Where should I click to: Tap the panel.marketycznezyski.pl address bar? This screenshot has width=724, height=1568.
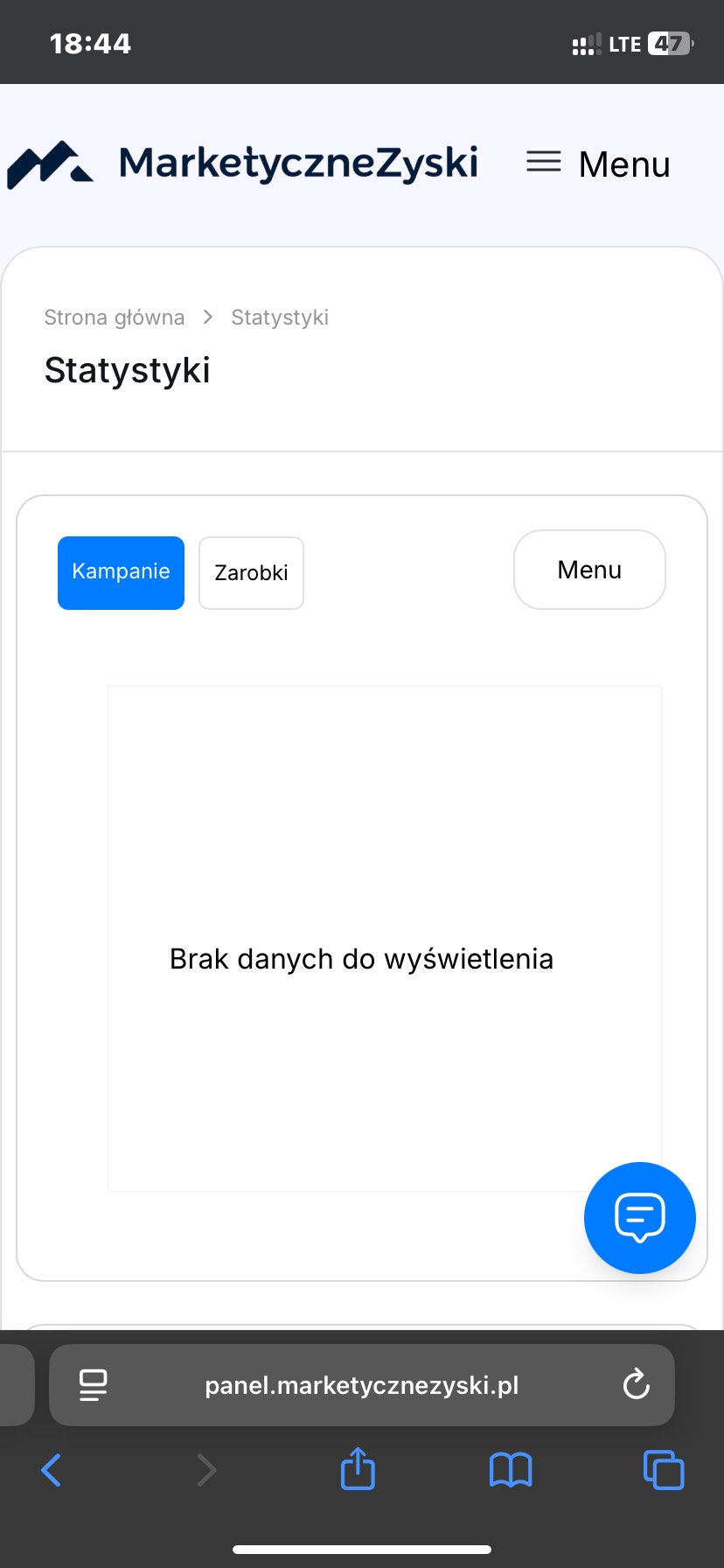pyautogui.click(x=361, y=1385)
